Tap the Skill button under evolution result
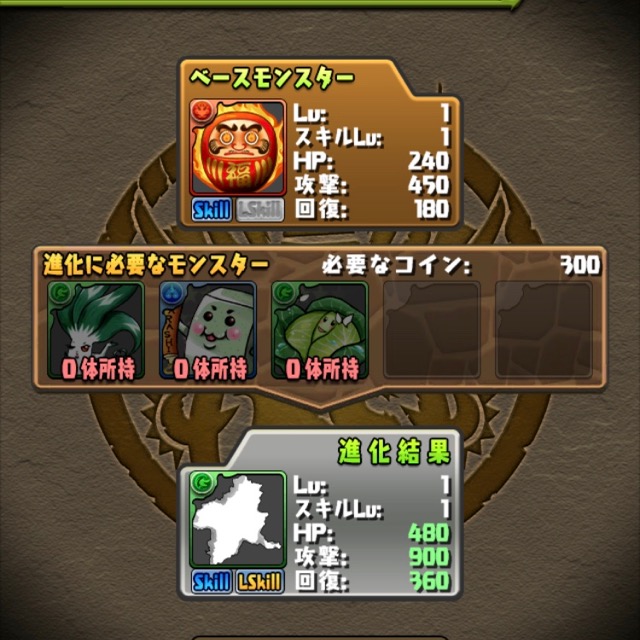Screen dimensions: 640x640 [x=212, y=581]
